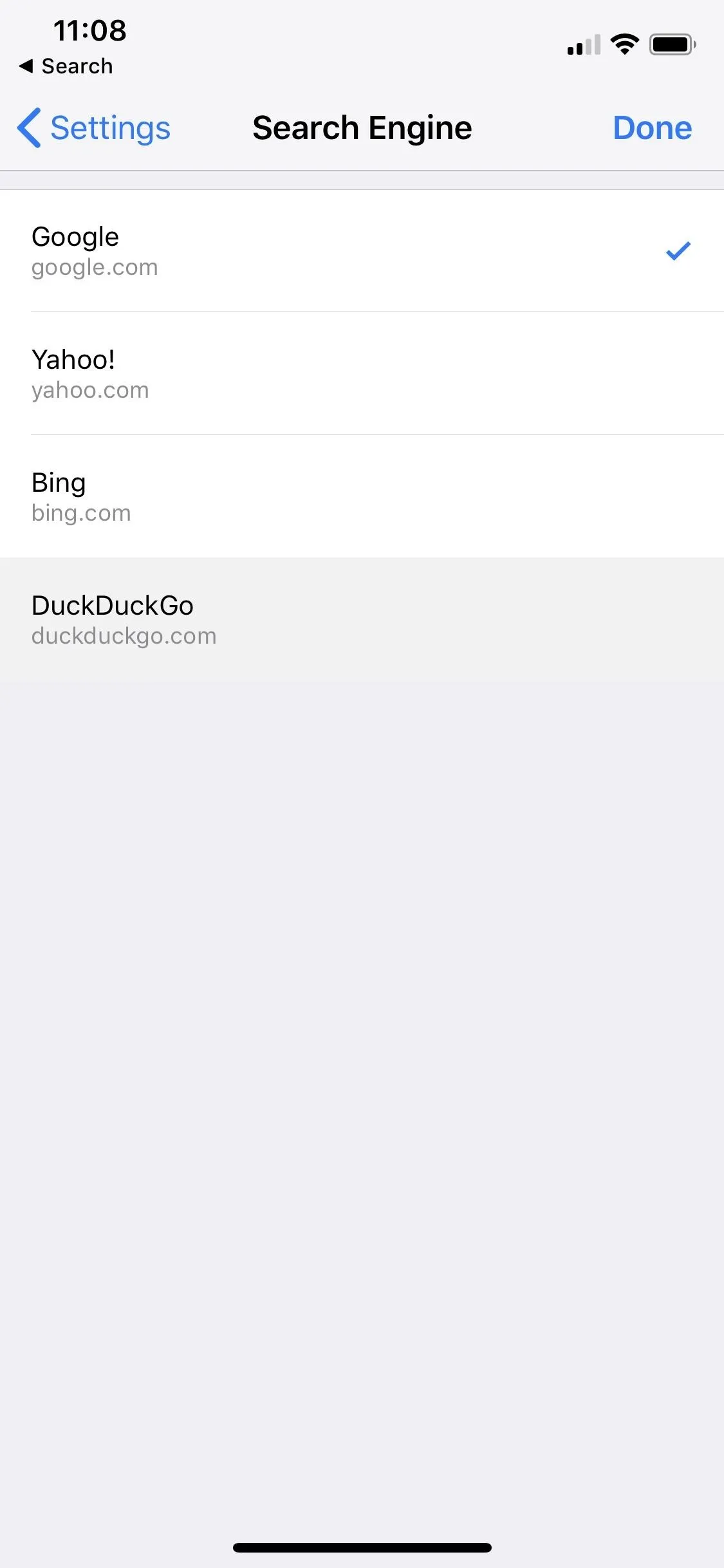The width and height of the screenshot is (724, 1568).
Task: Return to the Search app via status bar
Action: 66,66
